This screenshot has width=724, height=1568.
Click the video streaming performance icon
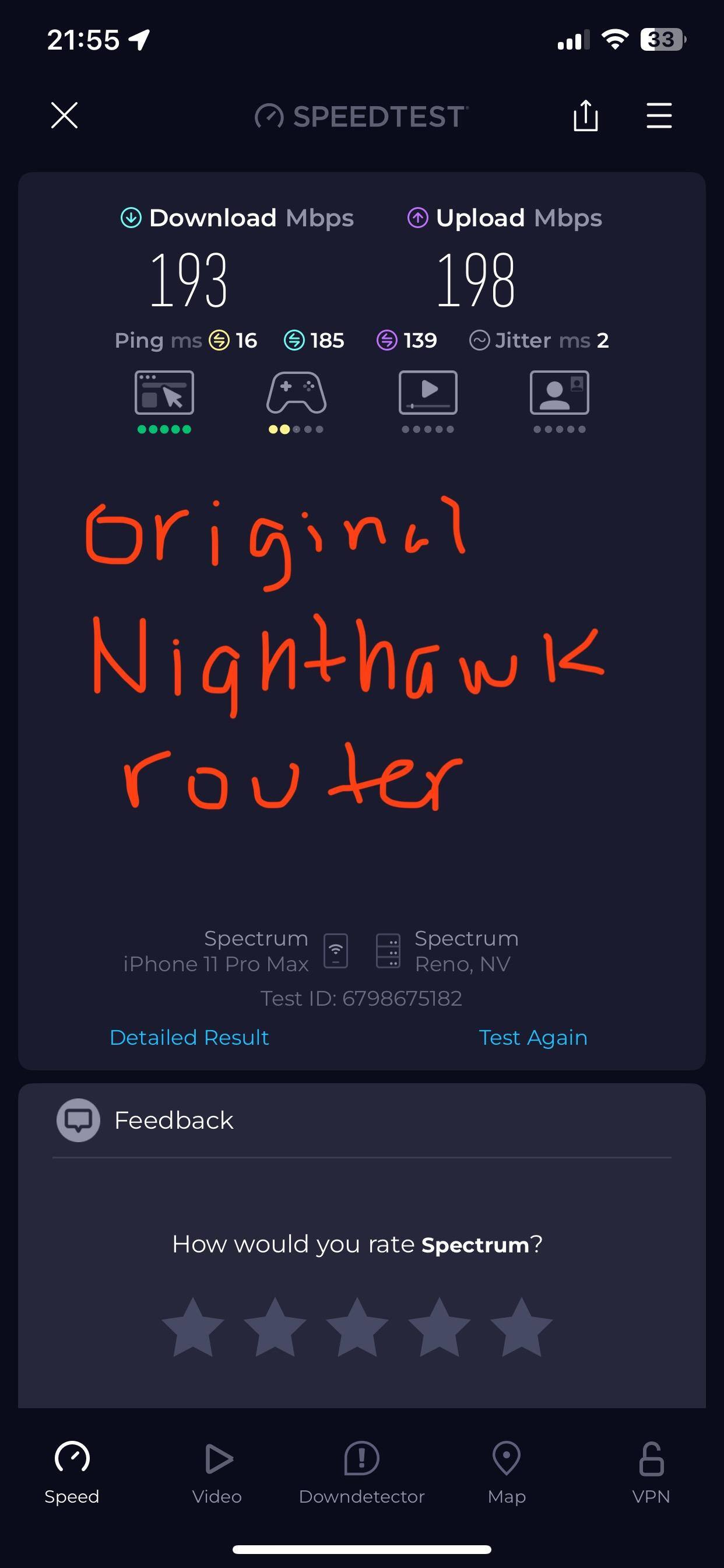(427, 393)
